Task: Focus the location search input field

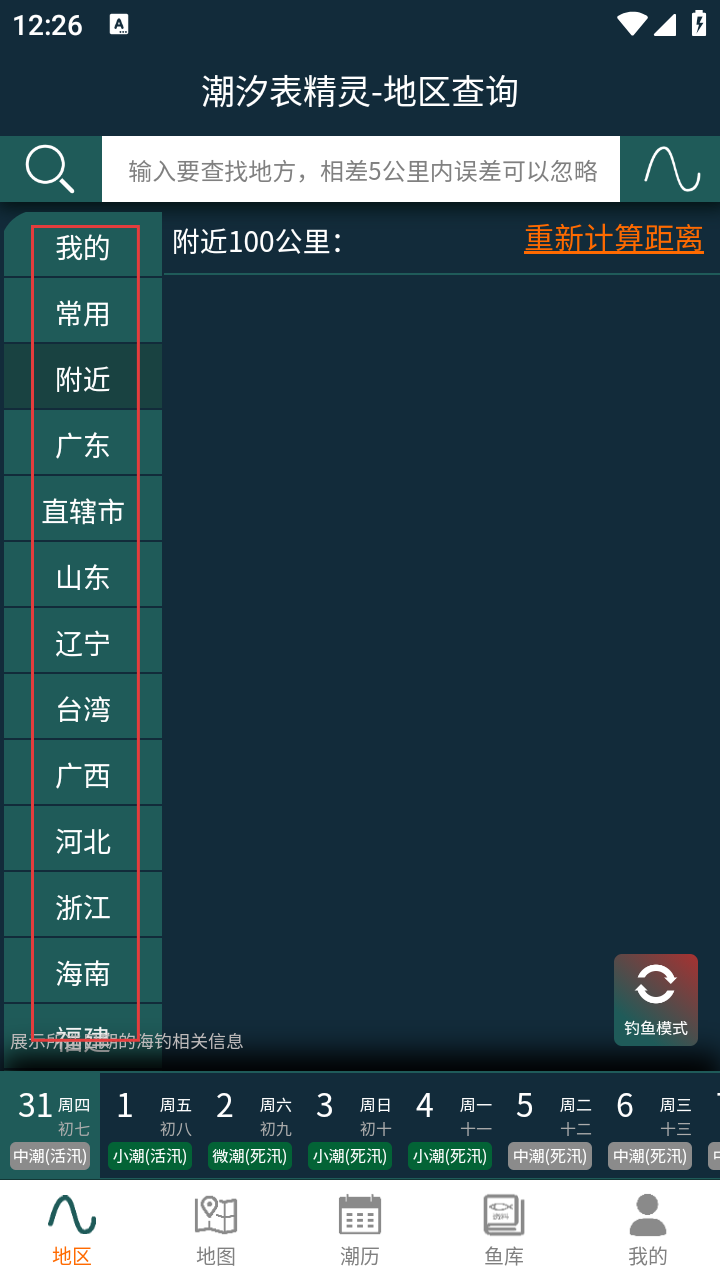Action: click(362, 170)
